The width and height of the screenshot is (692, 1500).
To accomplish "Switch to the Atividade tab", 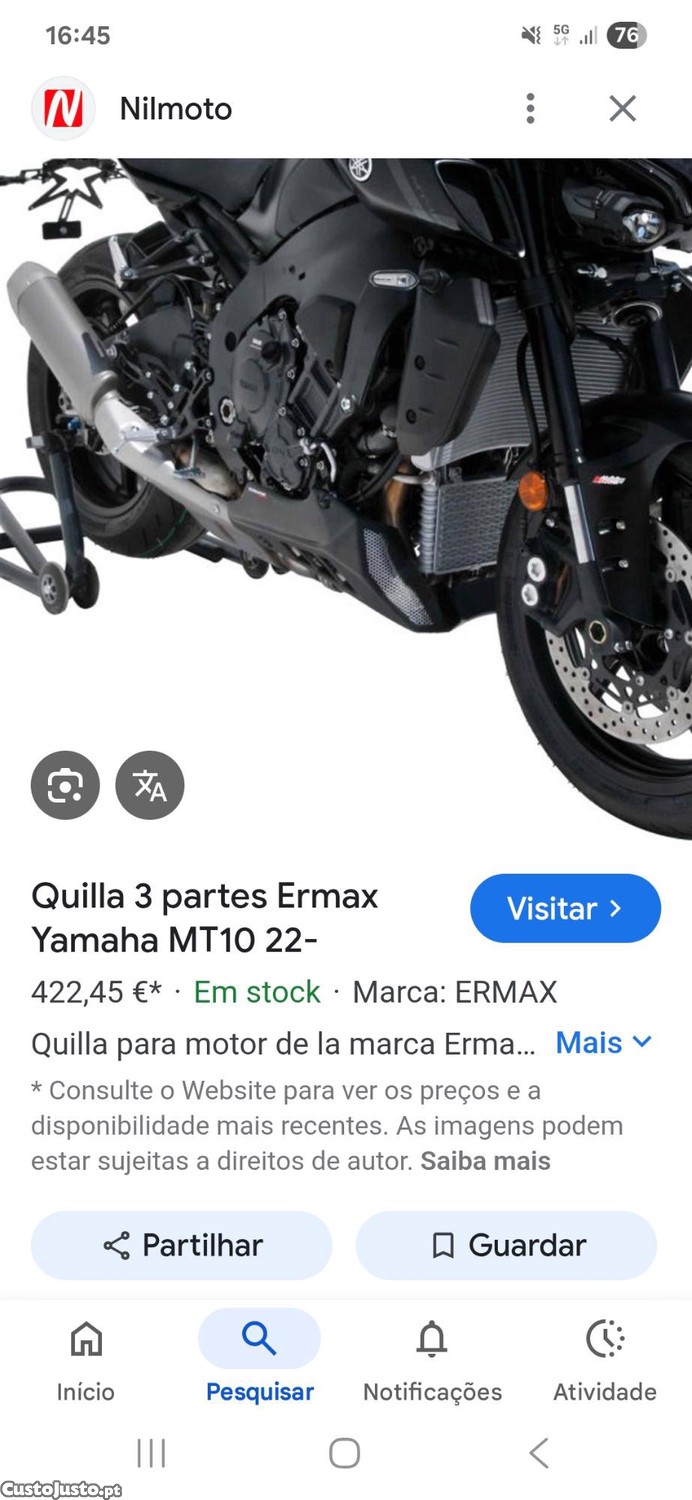I will click(x=605, y=1358).
